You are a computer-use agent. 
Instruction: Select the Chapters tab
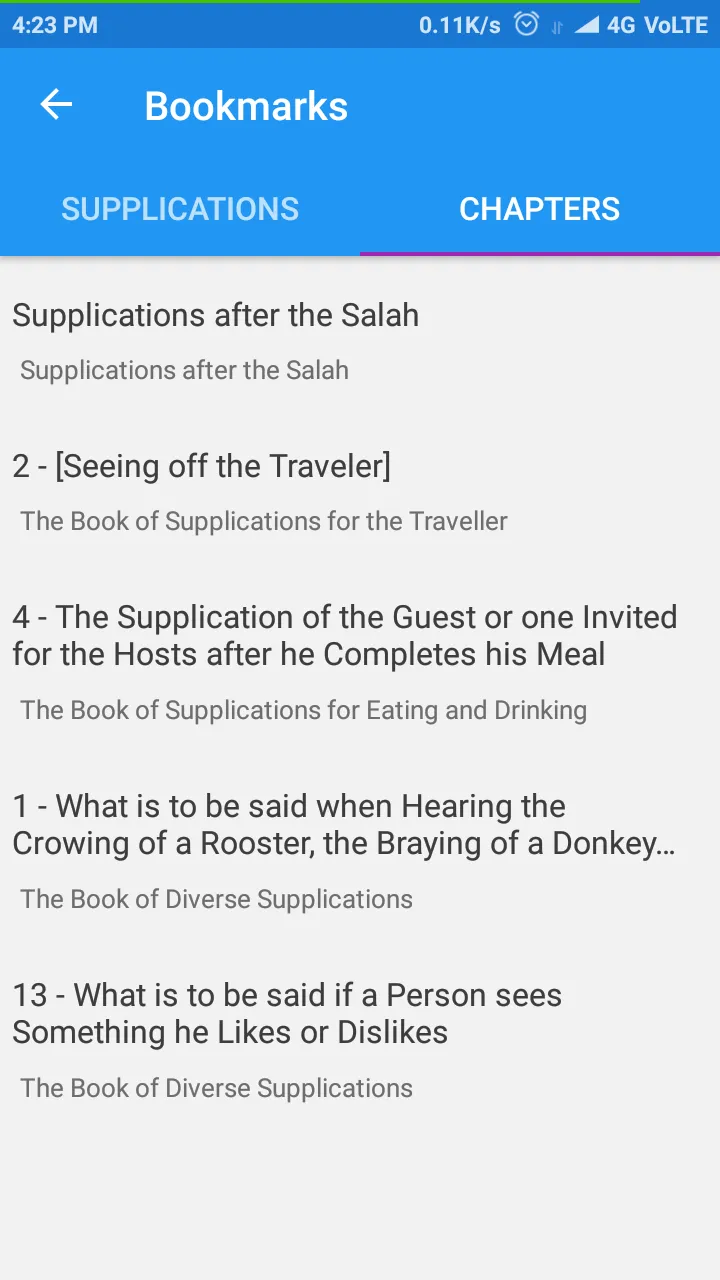[x=540, y=209]
